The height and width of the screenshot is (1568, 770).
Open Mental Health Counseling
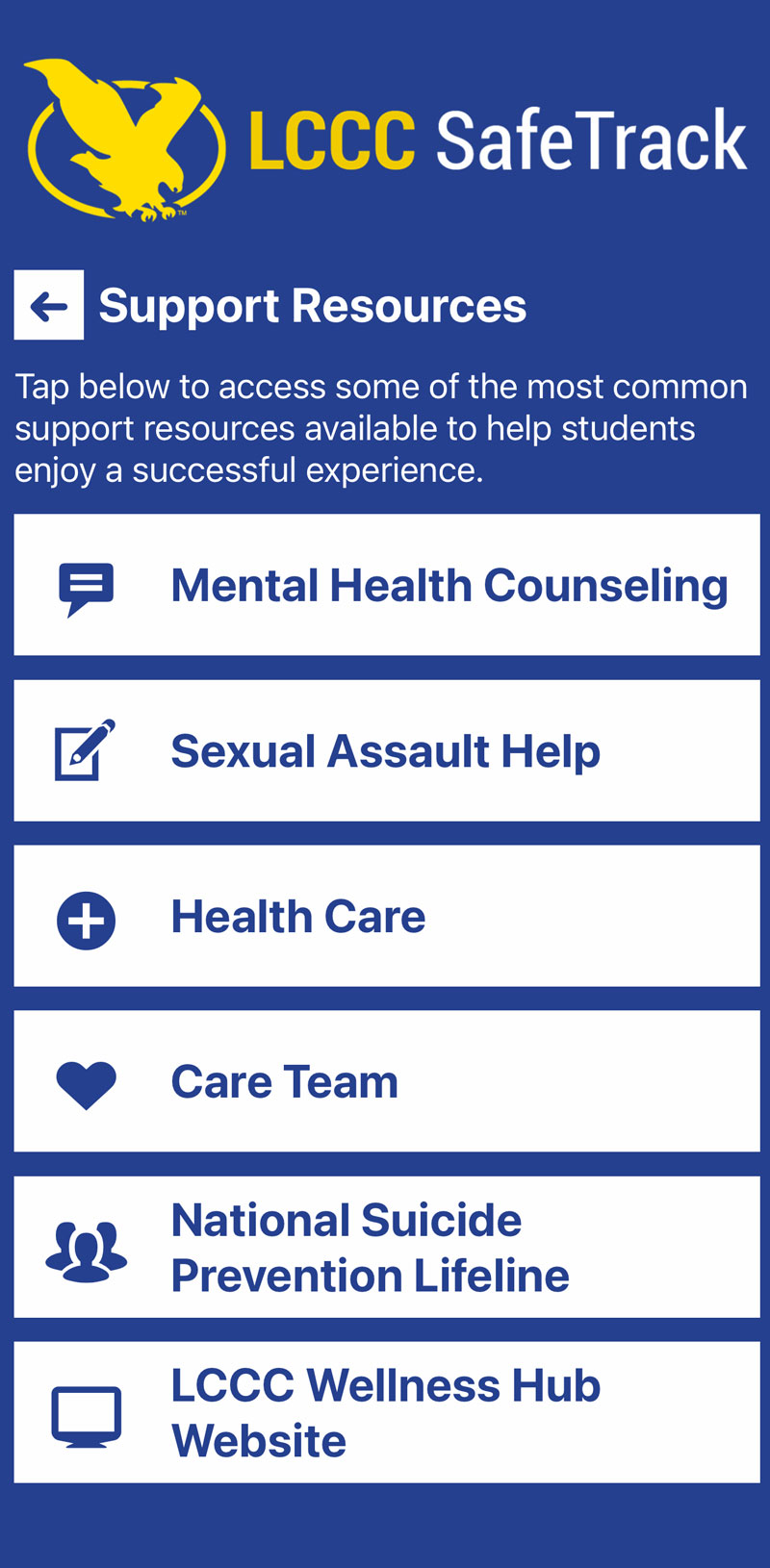pyautogui.click(x=387, y=585)
